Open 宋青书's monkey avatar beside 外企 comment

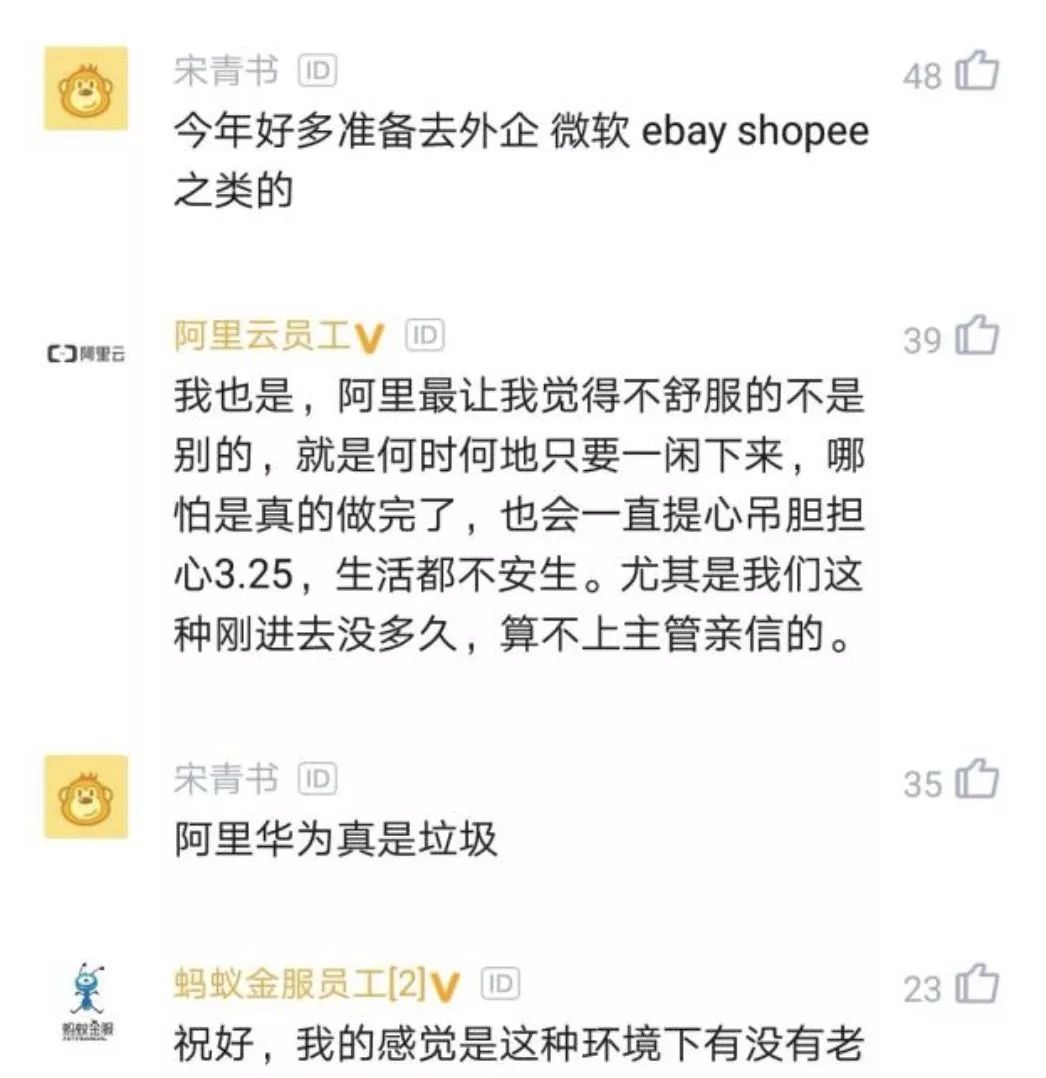pos(86,88)
